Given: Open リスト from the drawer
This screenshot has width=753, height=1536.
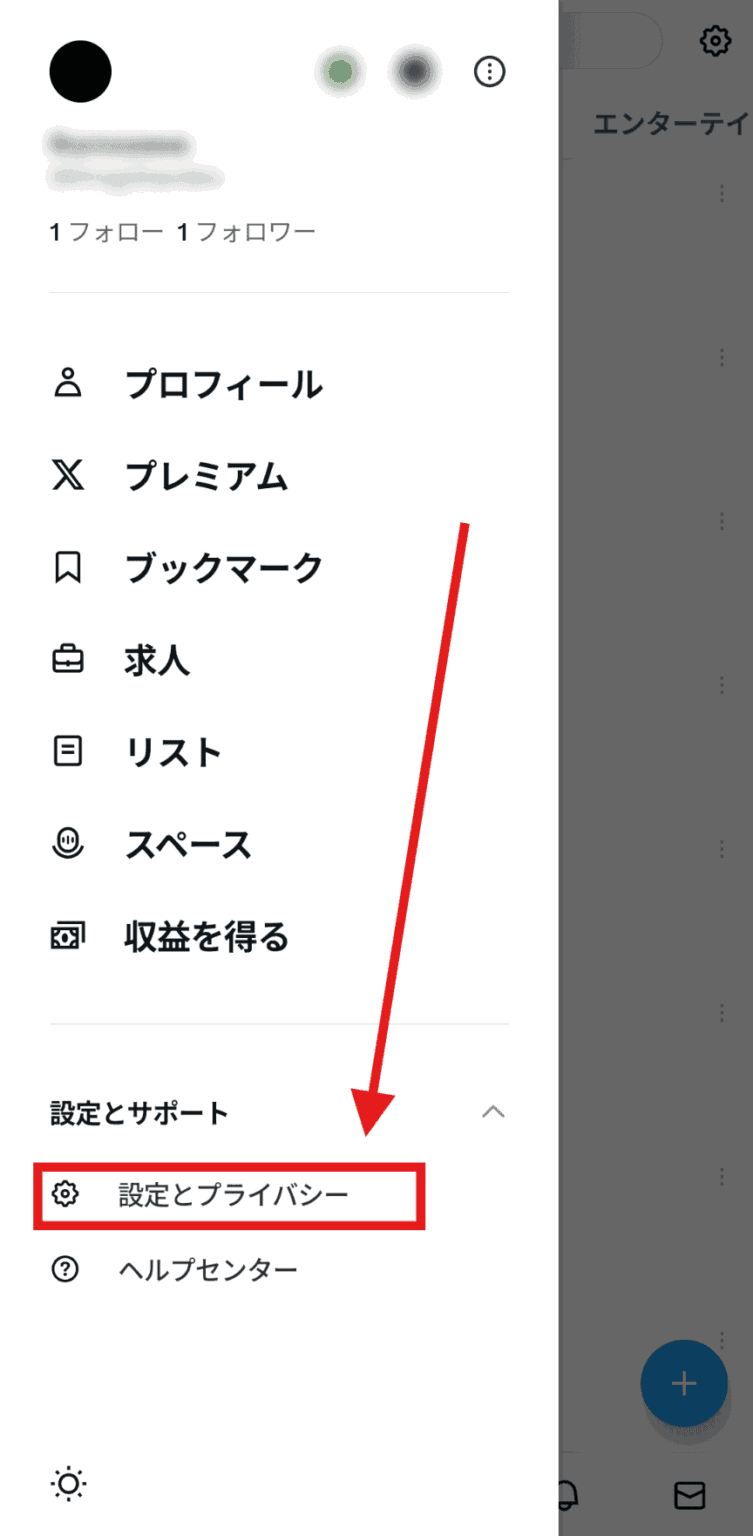Looking at the screenshot, I should coord(173,752).
